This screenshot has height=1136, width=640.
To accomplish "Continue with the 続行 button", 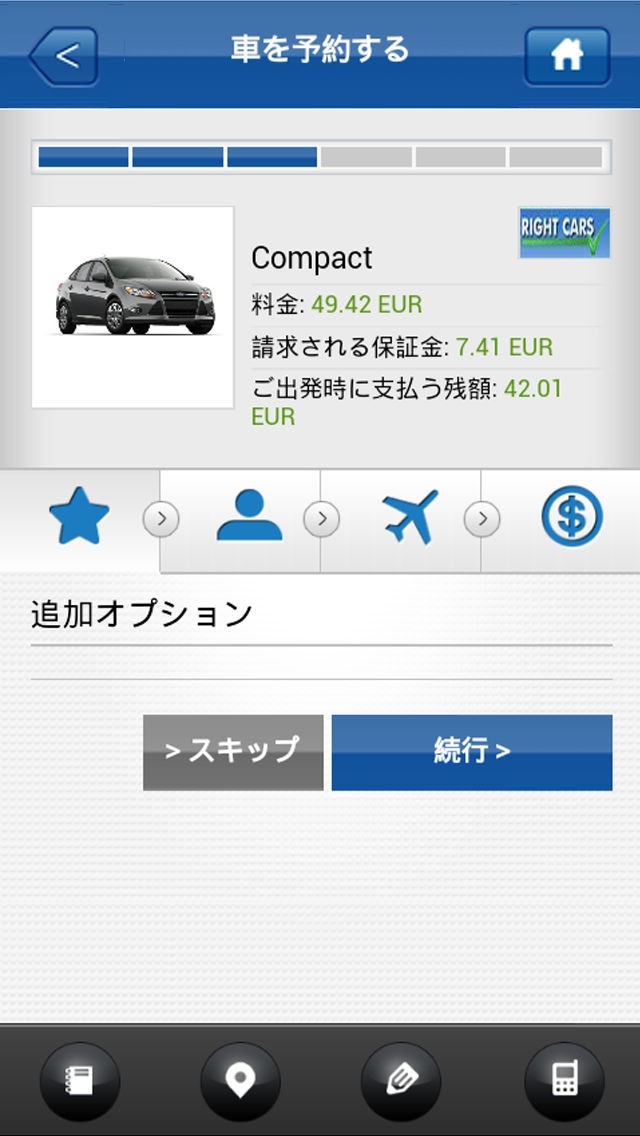I will (x=471, y=752).
